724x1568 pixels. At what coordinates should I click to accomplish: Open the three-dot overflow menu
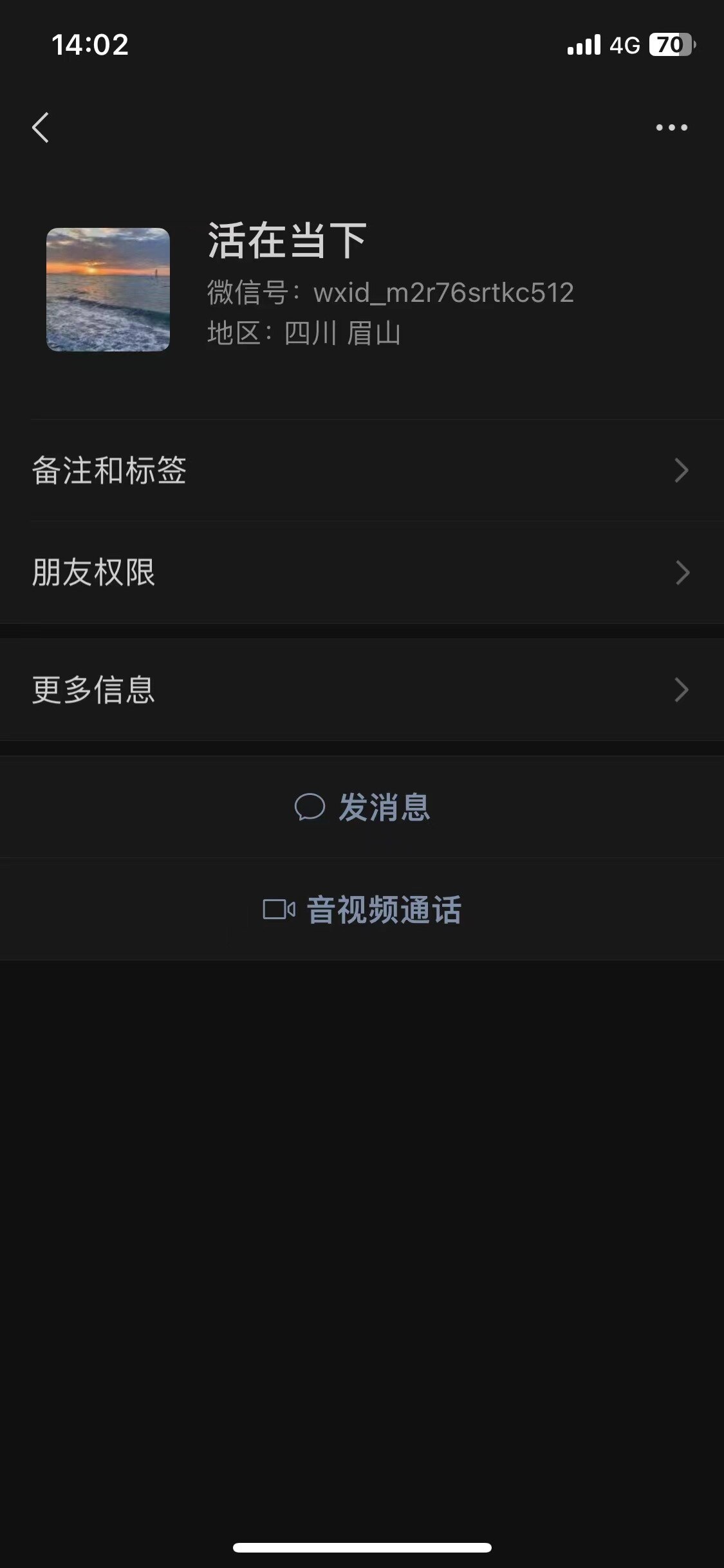(671, 127)
